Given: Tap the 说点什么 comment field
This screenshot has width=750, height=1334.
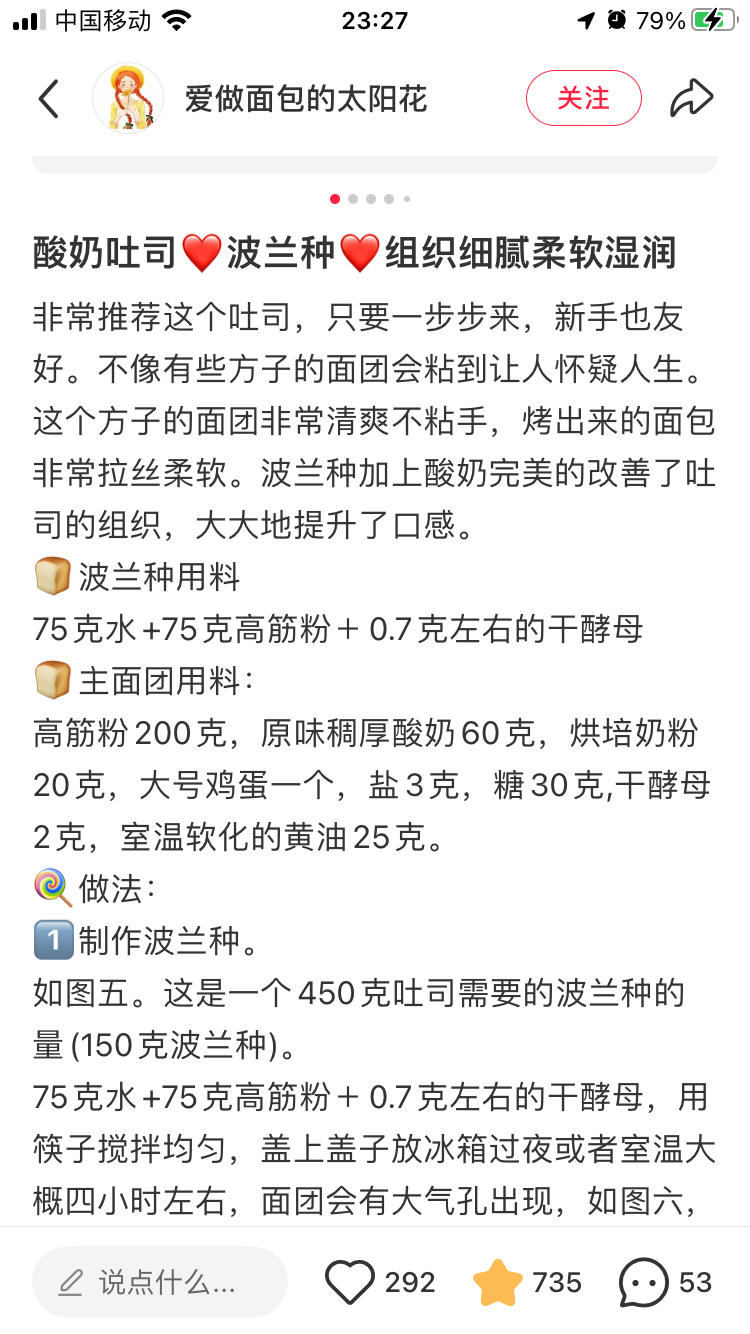Looking at the screenshot, I should coord(160,1282).
